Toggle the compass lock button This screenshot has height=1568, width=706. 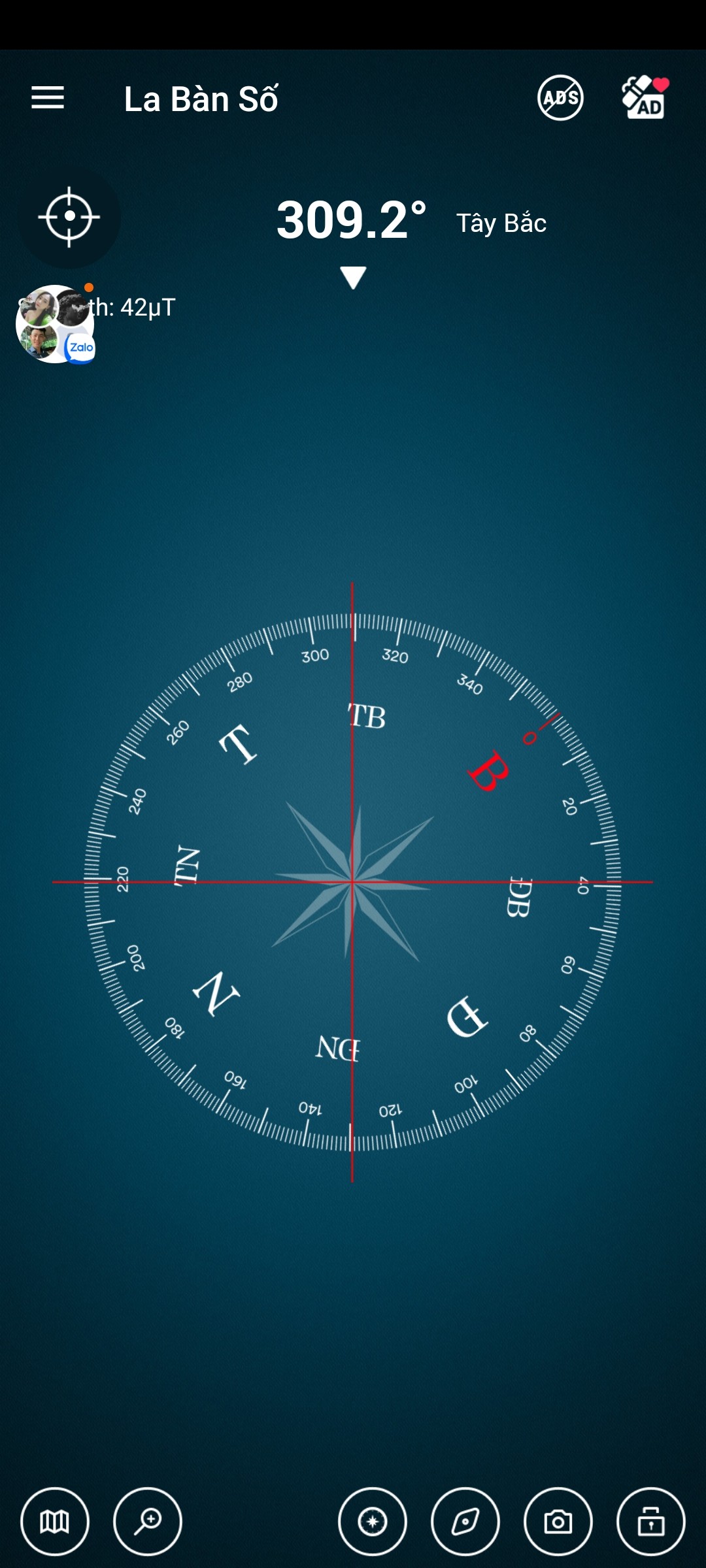(651, 1522)
